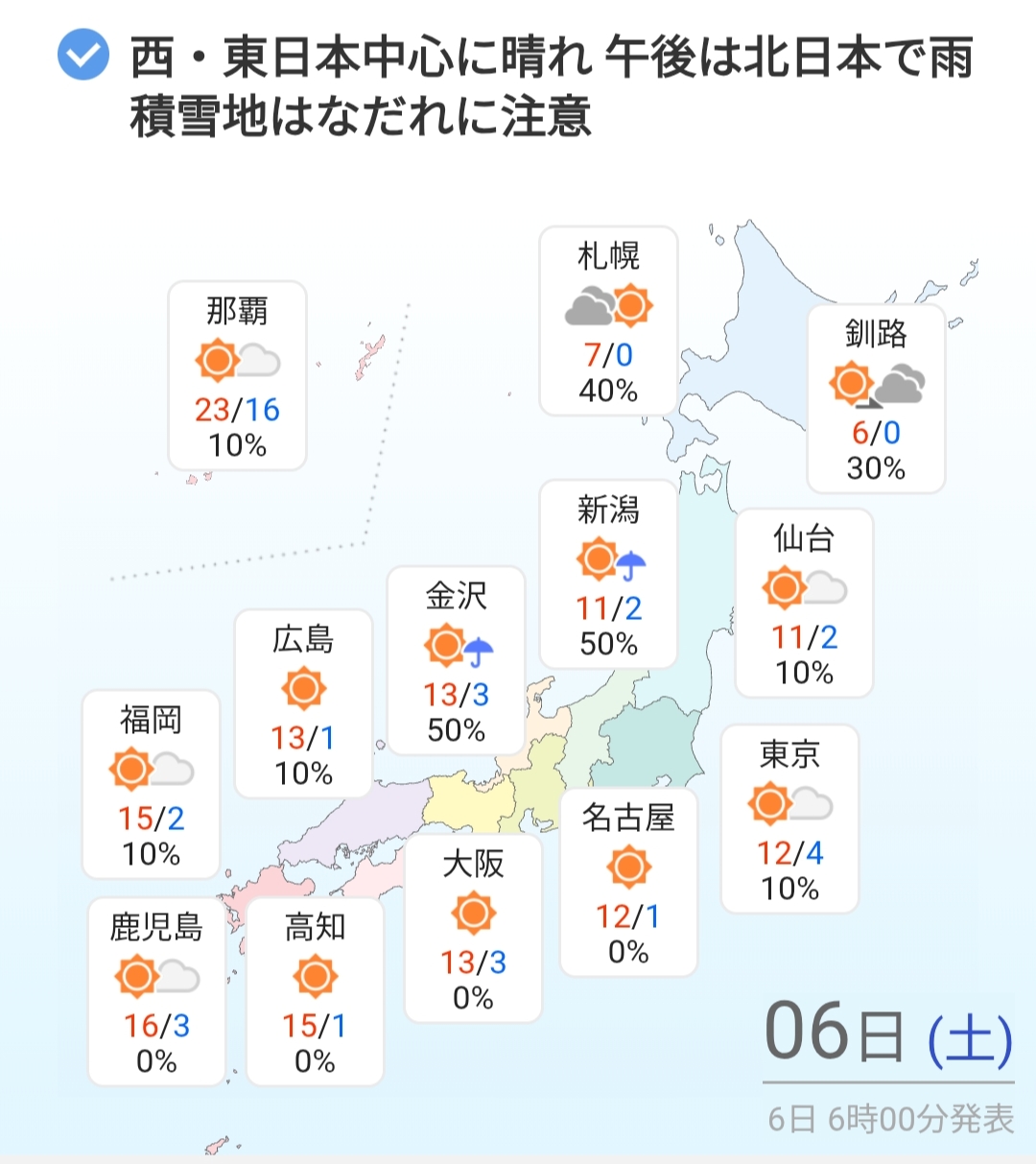Tap the 東京 weather card
Screen dimensions: 1036x1164
[x=789, y=820]
